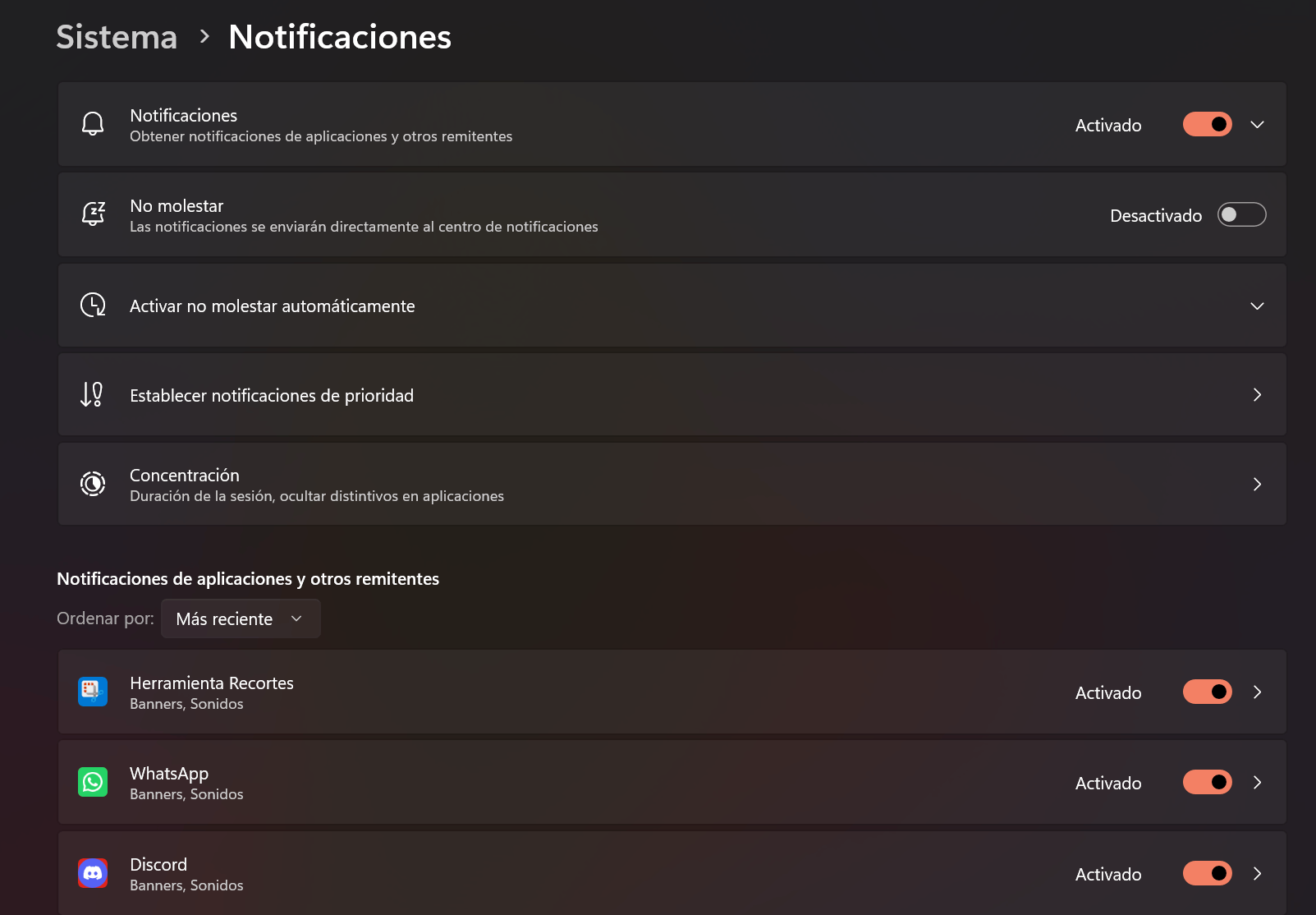Open Herramienta Recortes notification settings
Viewport: 1316px width, 915px height.
tap(1257, 692)
